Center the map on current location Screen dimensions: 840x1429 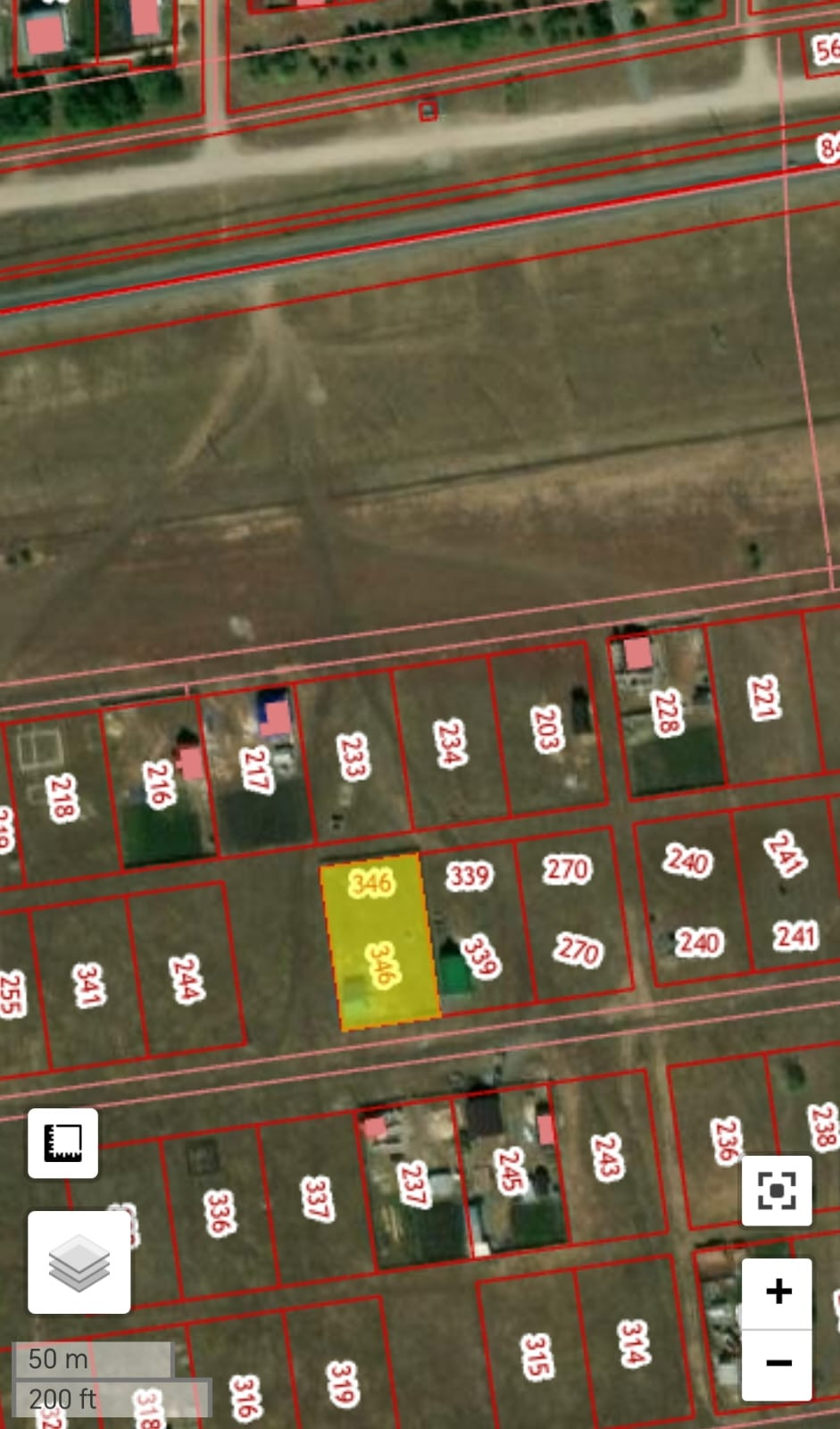point(776,1191)
